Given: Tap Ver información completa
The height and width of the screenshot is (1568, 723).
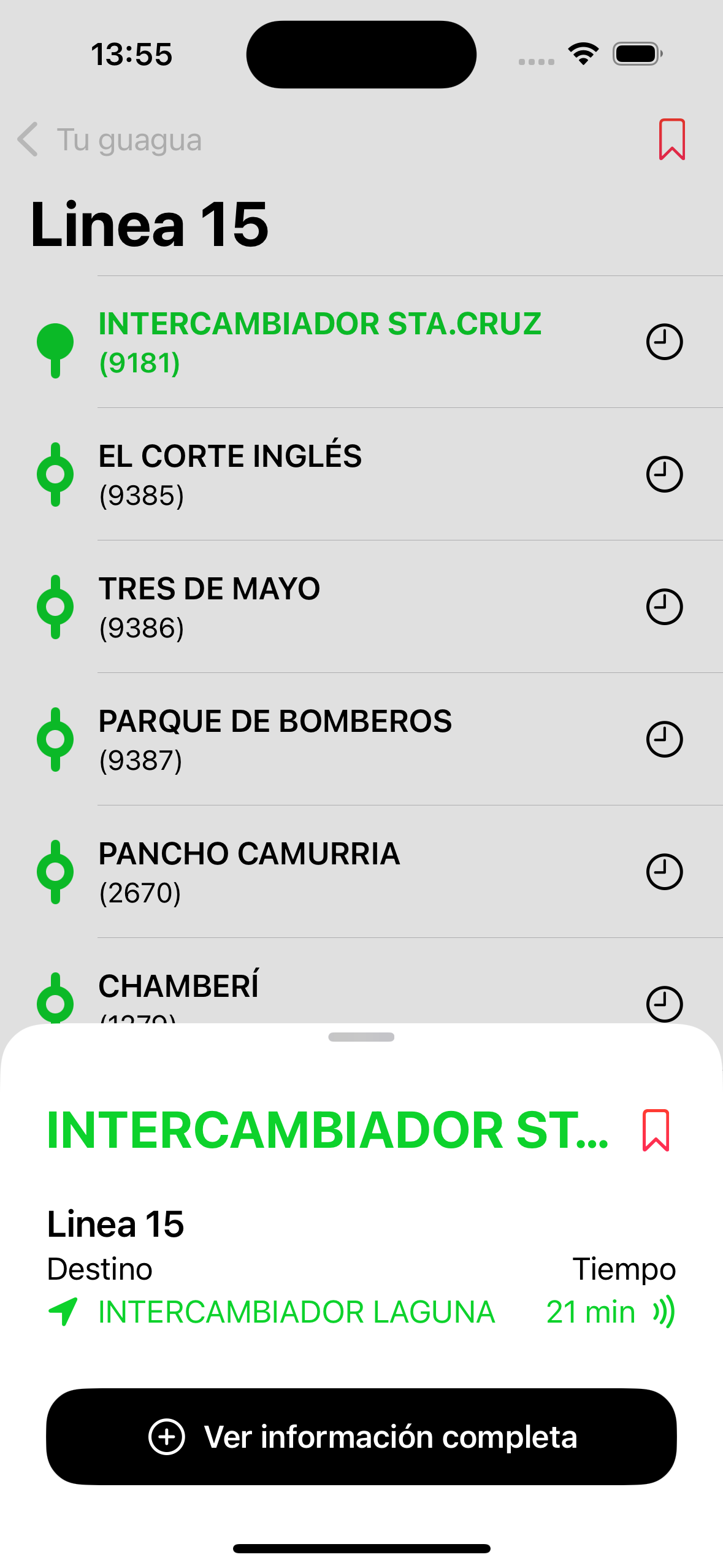Looking at the screenshot, I should tap(361, 1437).
